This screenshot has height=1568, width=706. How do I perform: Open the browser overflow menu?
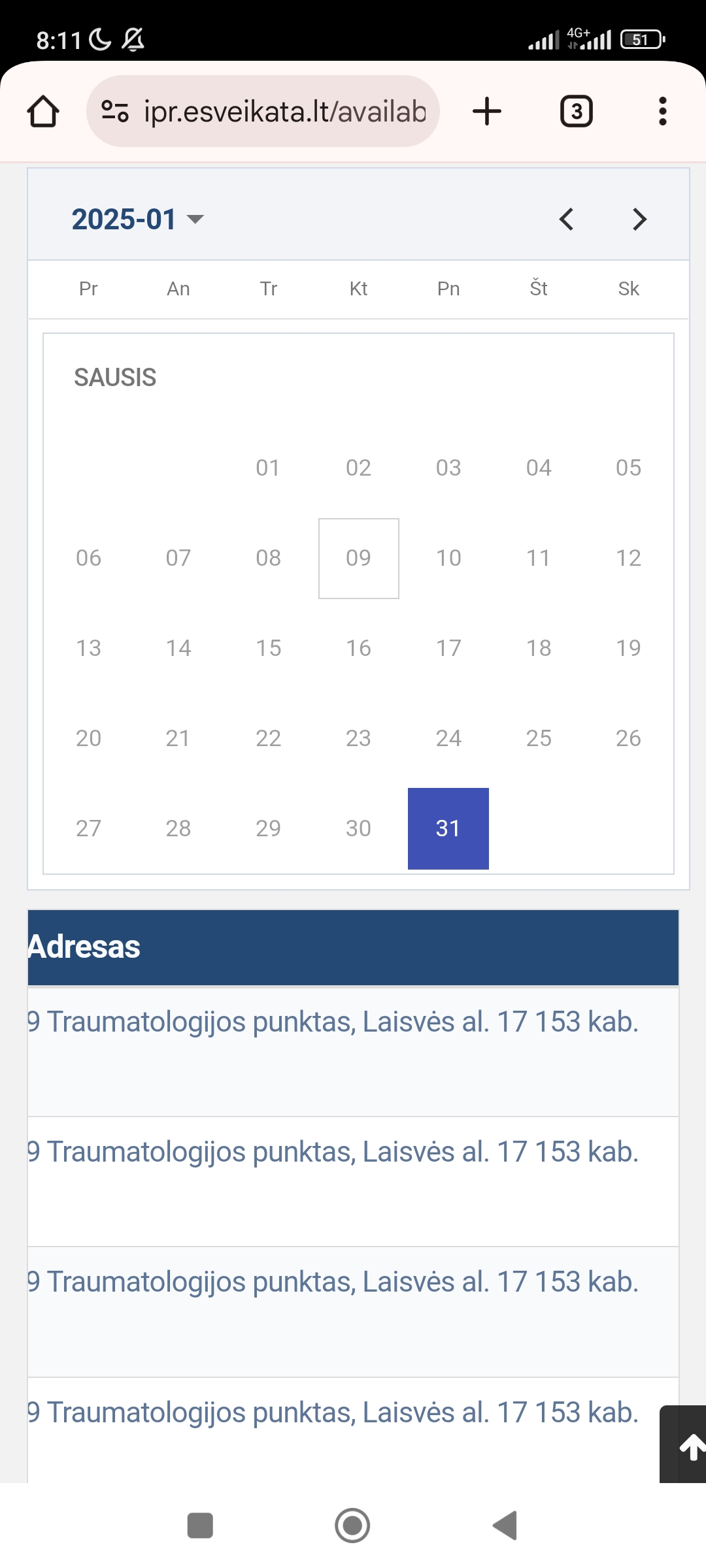(663, 111)
